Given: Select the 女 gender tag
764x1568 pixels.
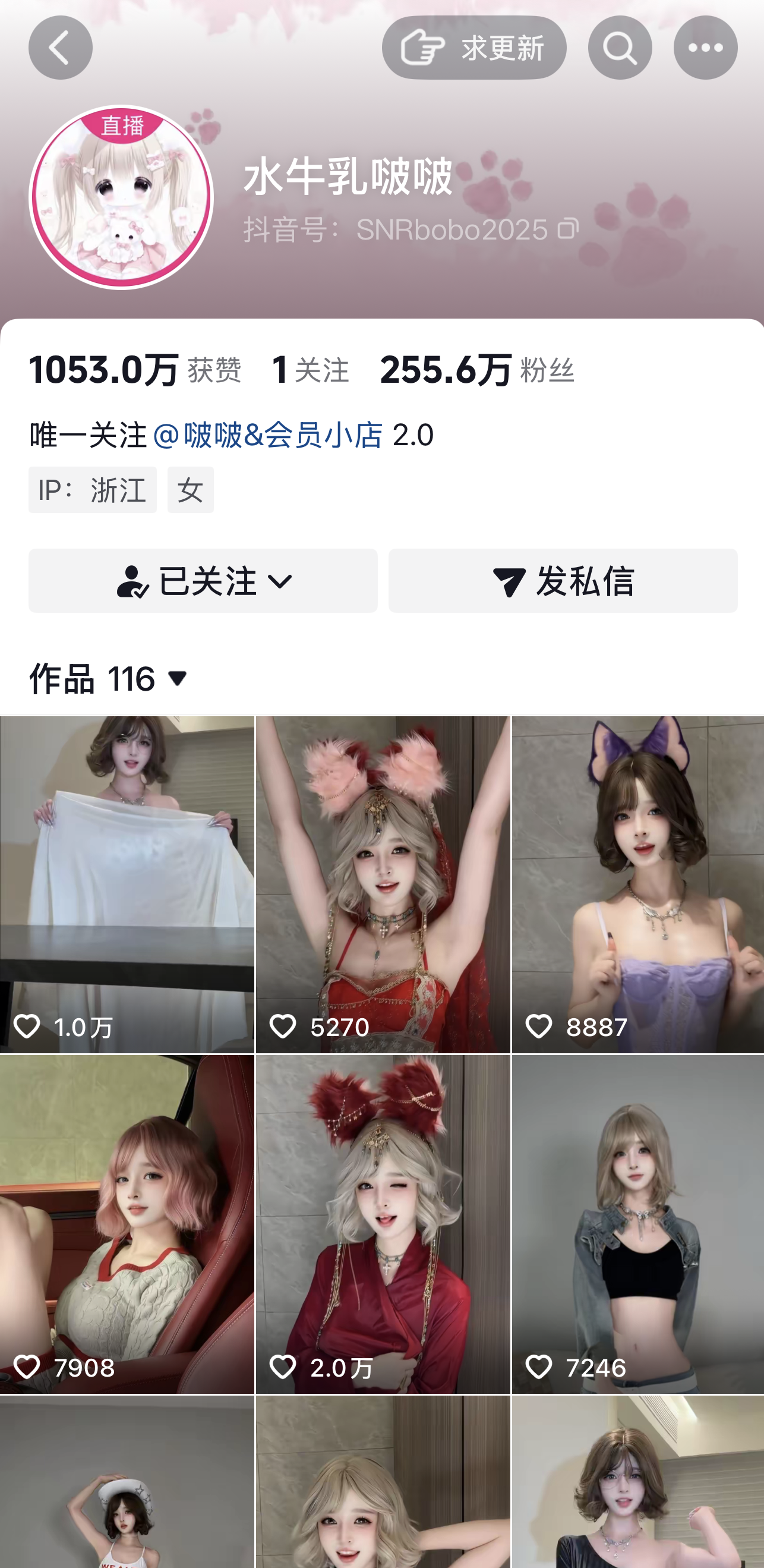Looking at the screenshot, I should pyautogui.click(x=190, y=490).
